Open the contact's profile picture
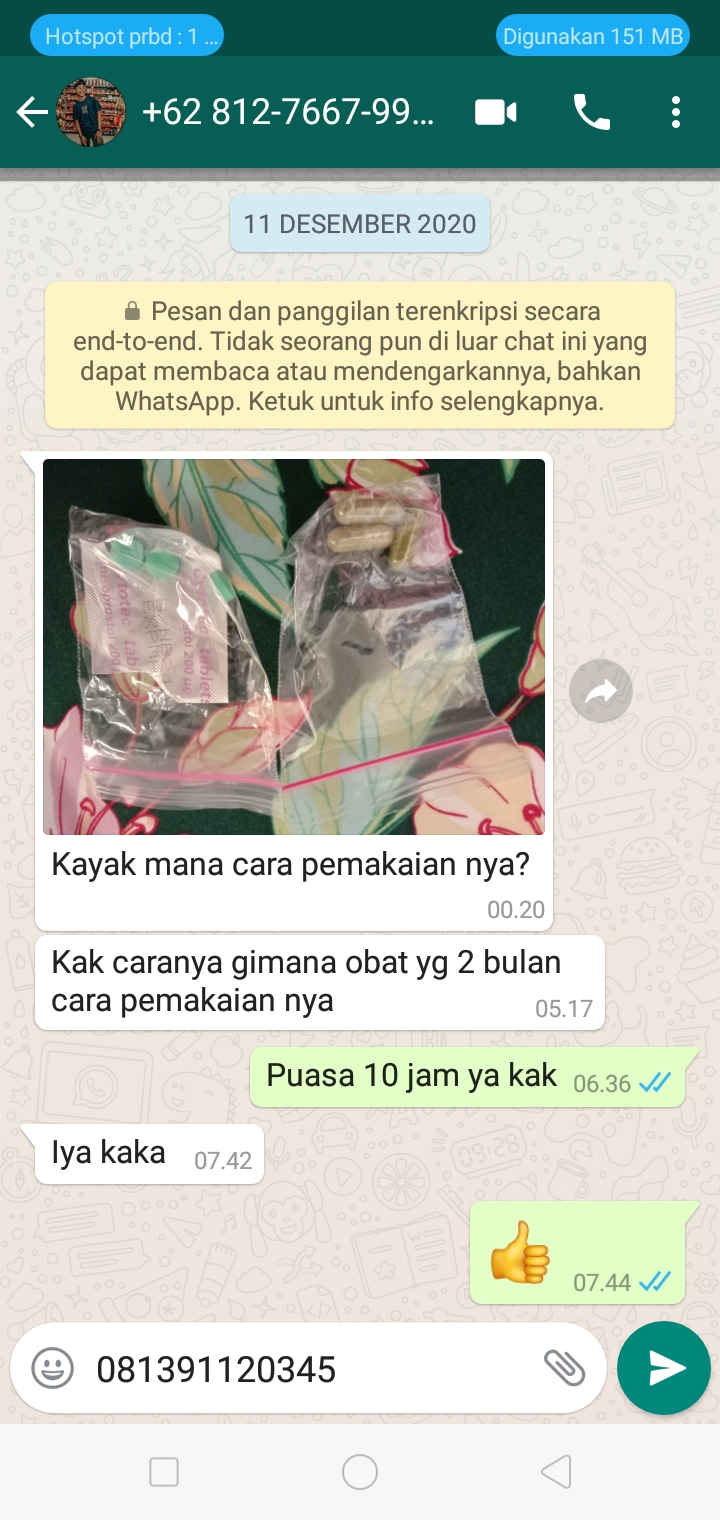The width and height of the screenshot is (720, 1520). pos(91,113)
